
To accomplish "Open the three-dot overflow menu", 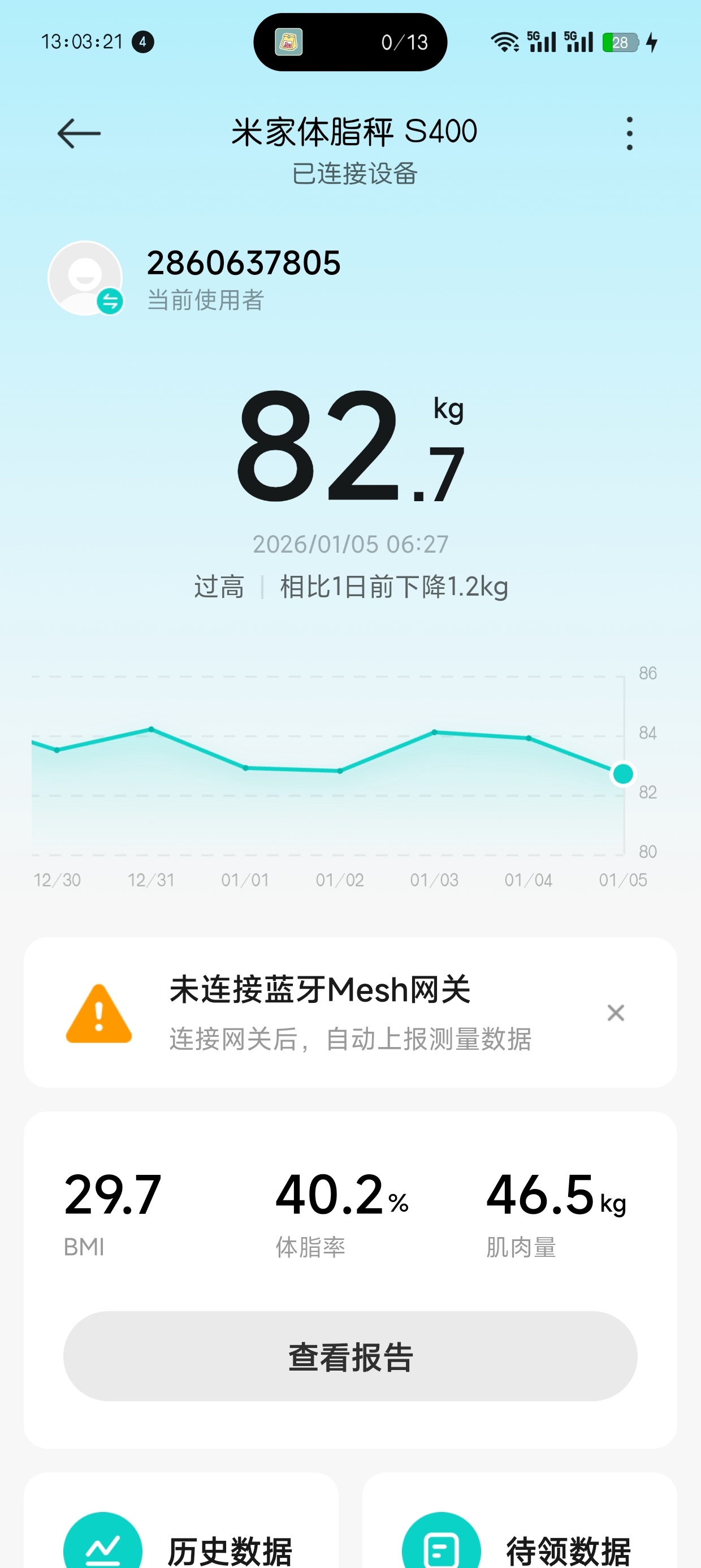I will [629, 133].
